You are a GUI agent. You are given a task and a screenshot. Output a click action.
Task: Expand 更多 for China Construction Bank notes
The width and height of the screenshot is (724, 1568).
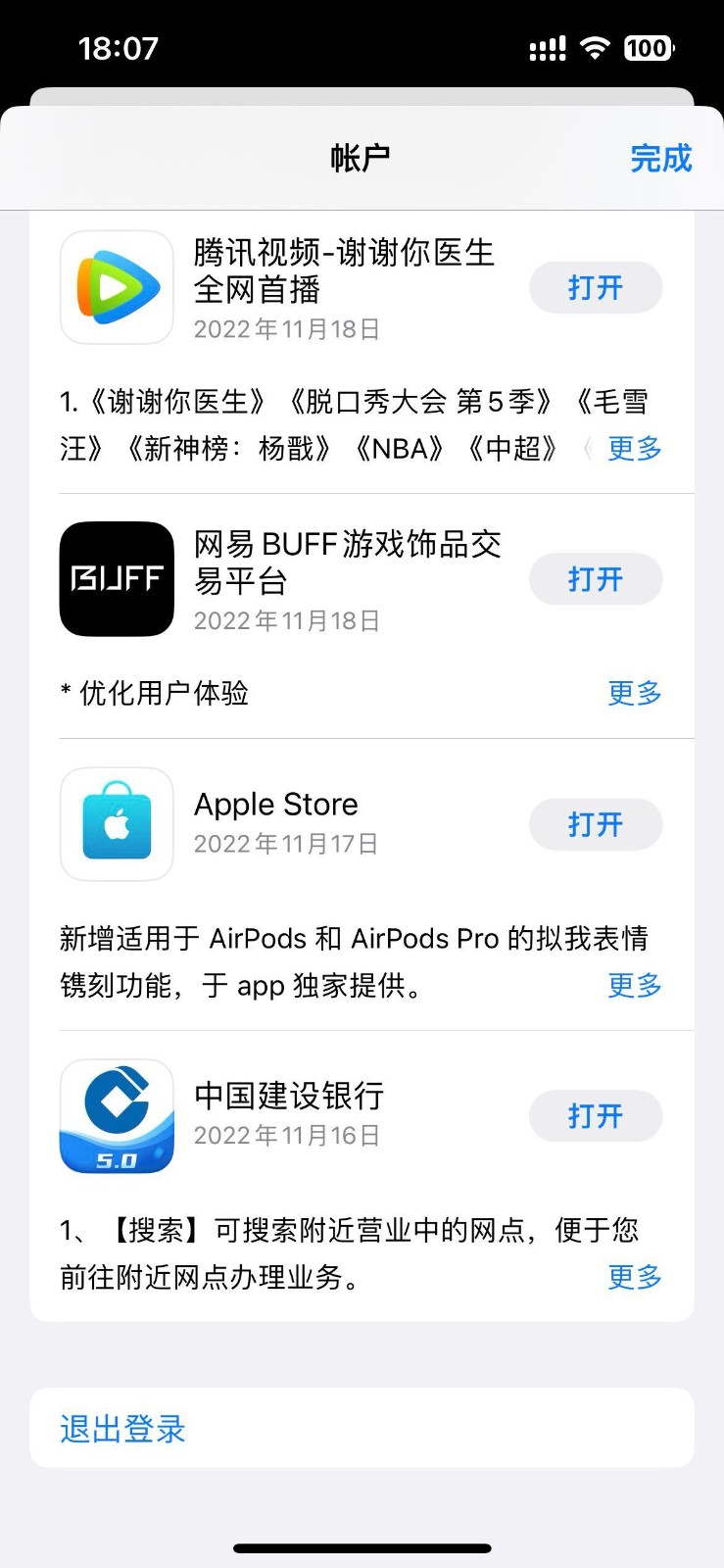[x=633, y=1278]
